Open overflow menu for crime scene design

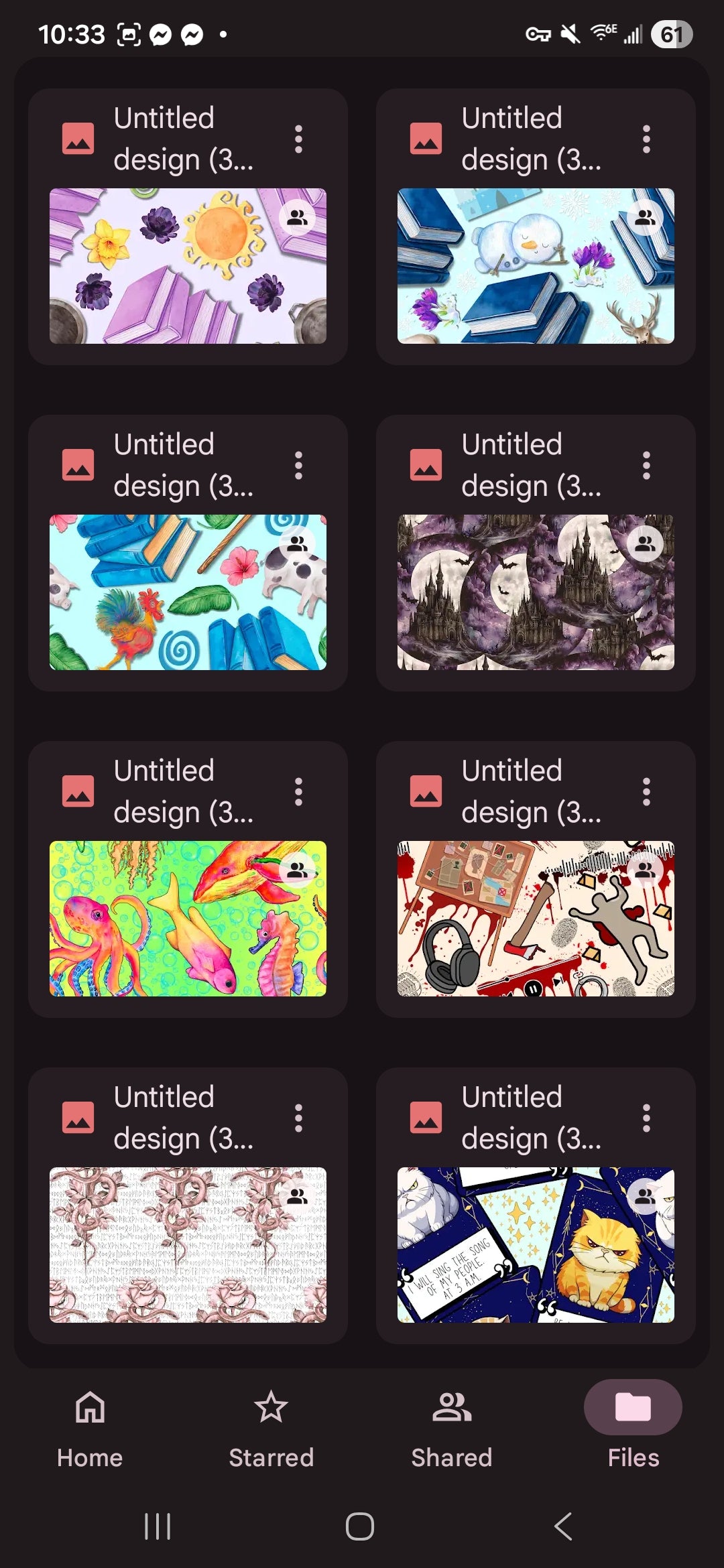[646, 792]
